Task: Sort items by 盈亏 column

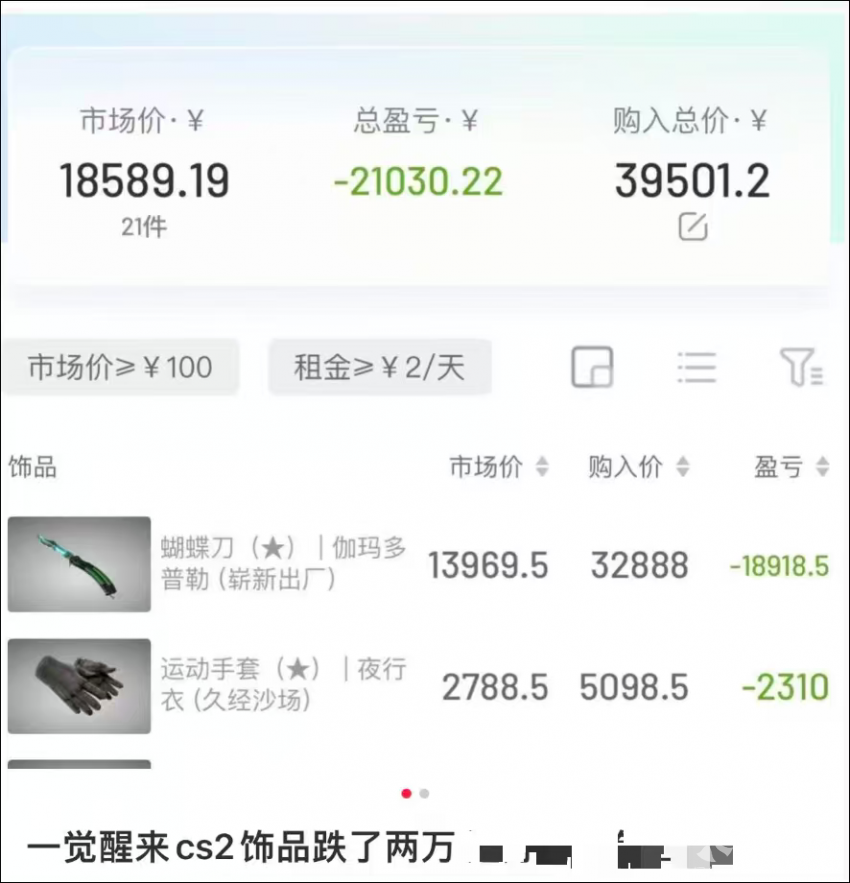Action: [791, 467]
